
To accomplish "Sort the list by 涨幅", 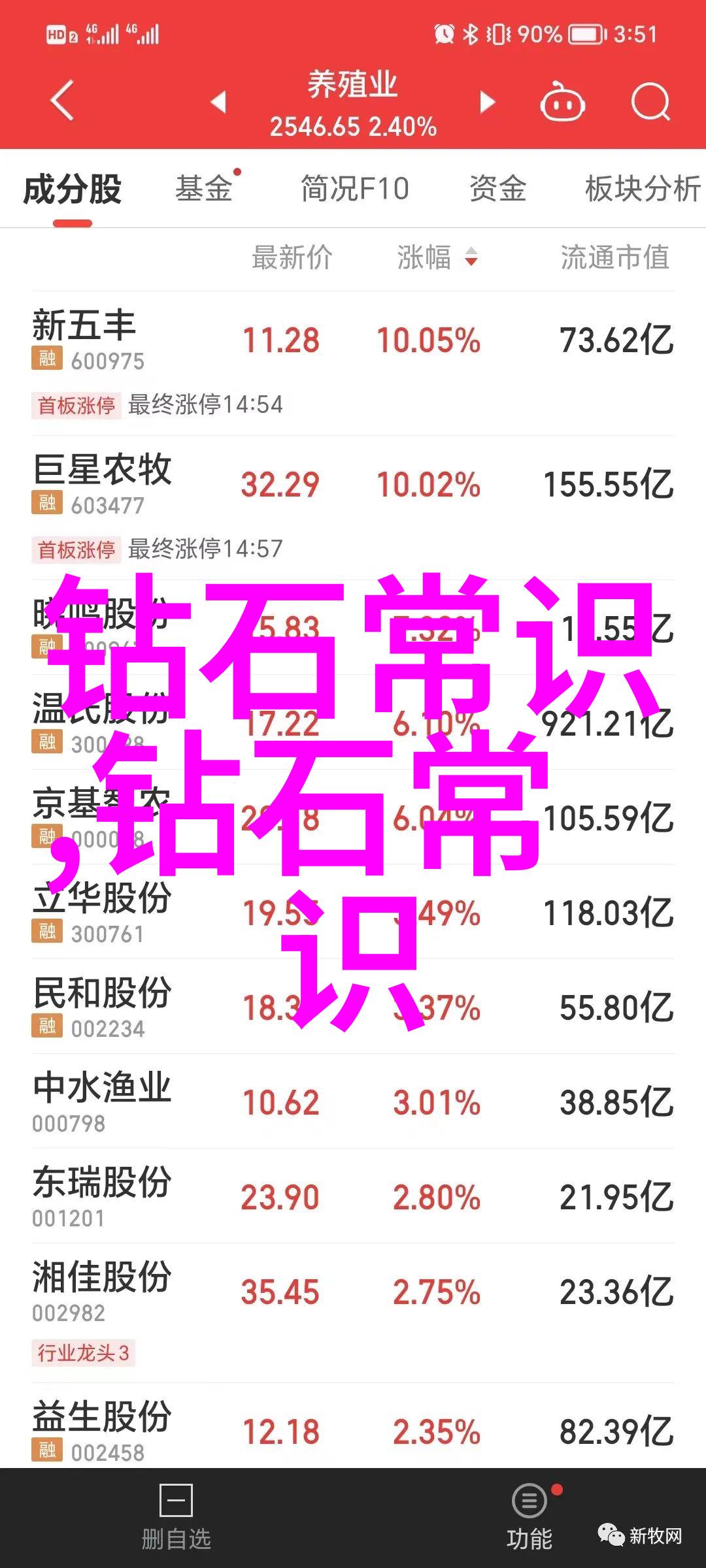I will [438, 257].
